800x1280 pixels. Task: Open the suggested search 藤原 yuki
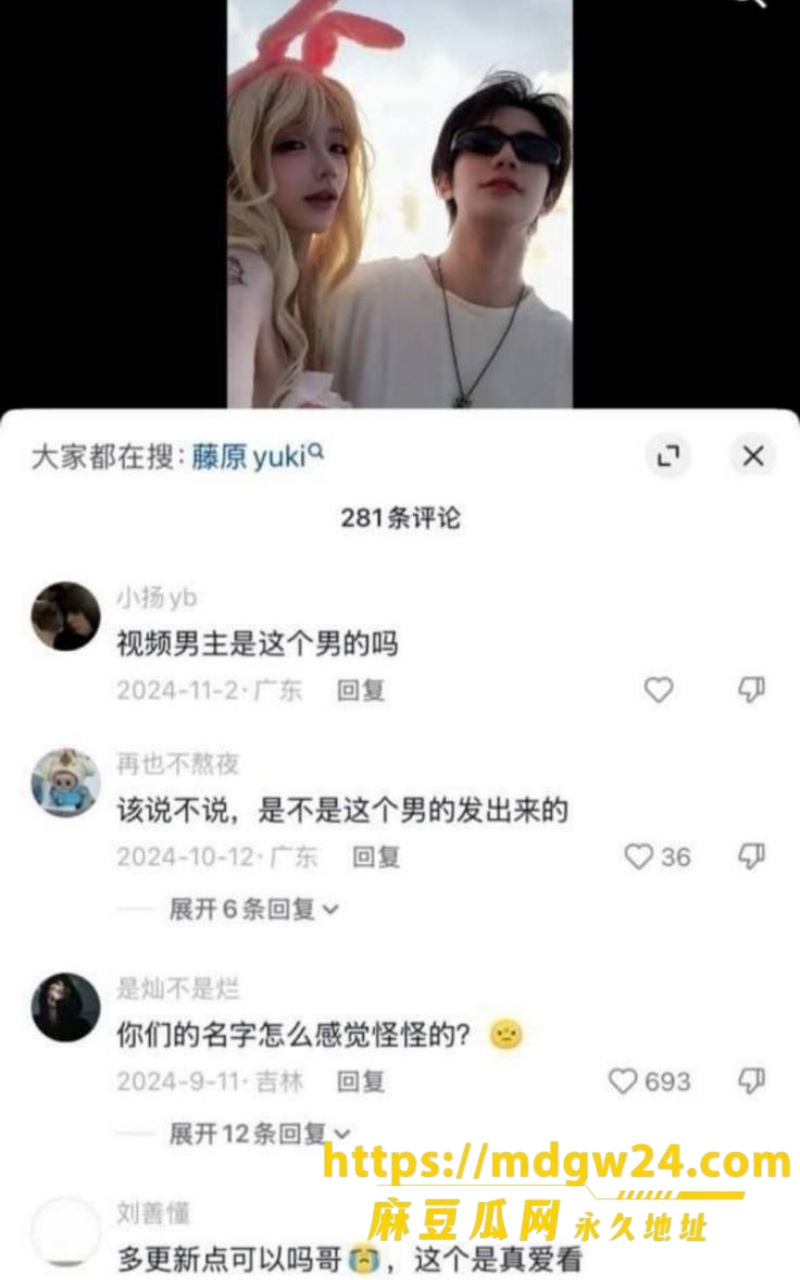257,458
